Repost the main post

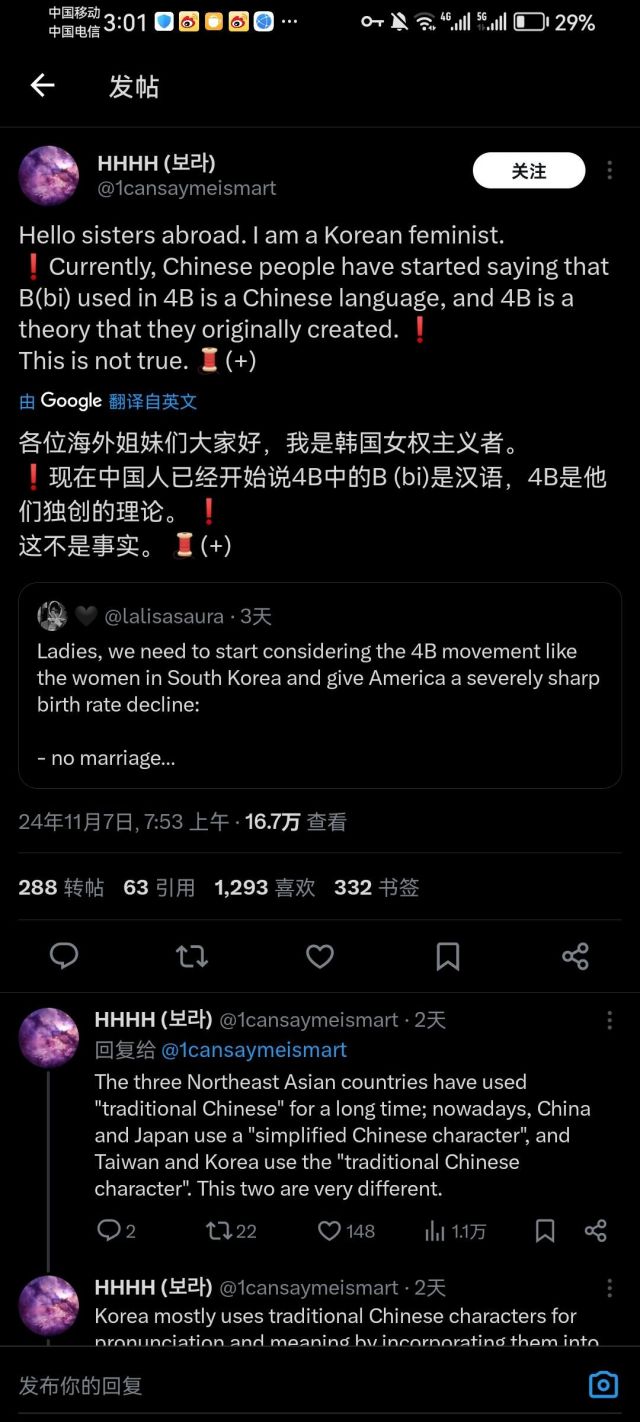point(192,956)
